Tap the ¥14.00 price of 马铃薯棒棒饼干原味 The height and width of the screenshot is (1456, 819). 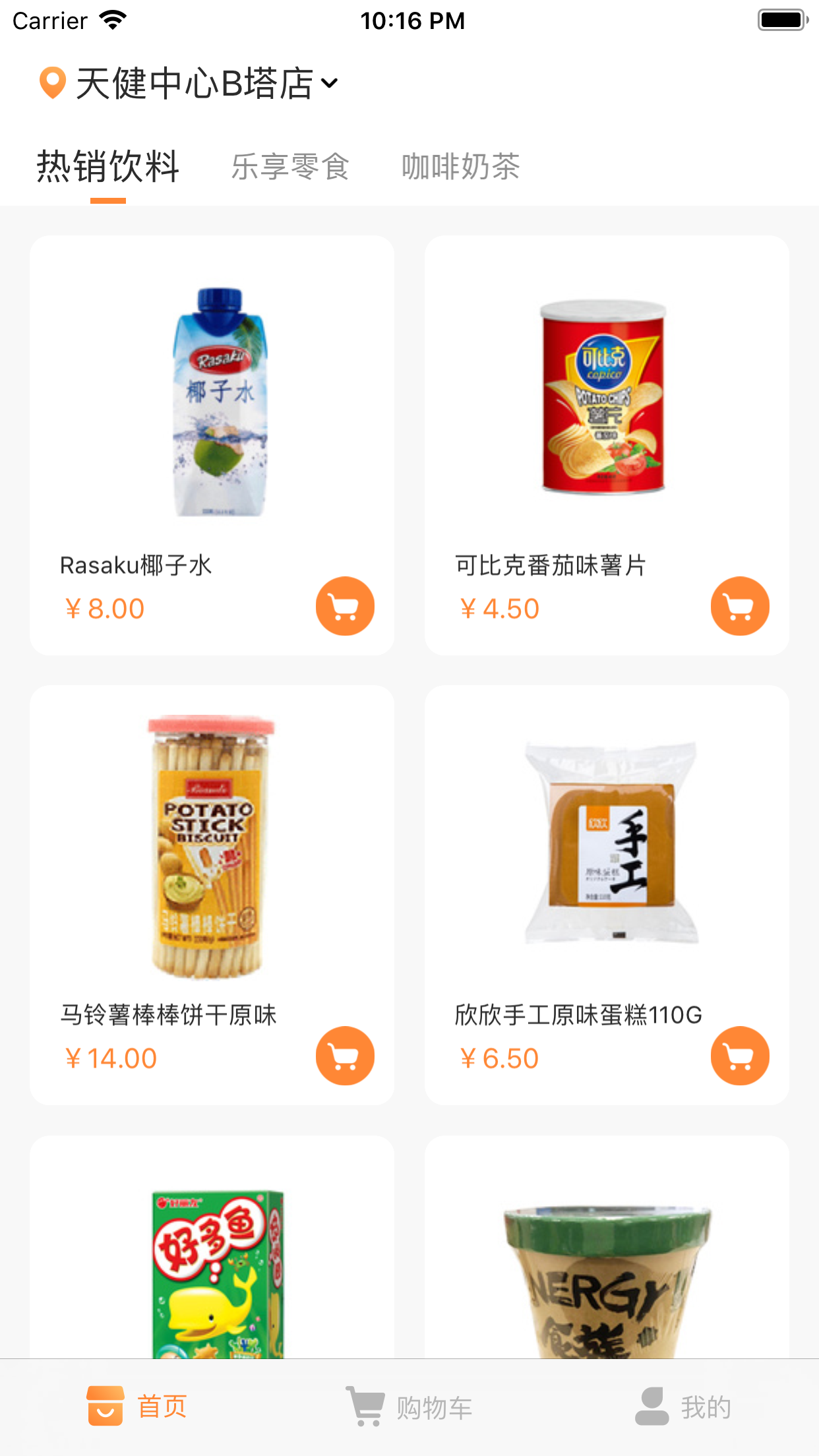pos(111,1057)
